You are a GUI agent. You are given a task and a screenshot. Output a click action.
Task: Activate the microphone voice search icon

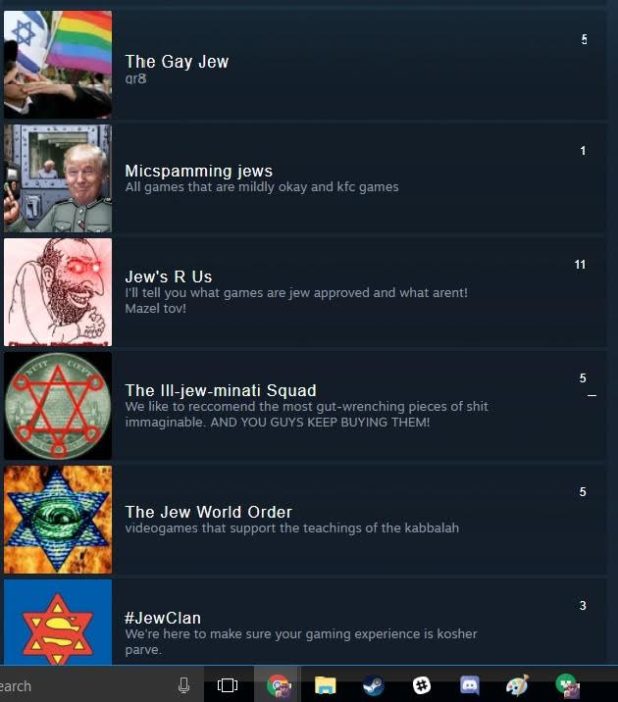pos(184,686)
